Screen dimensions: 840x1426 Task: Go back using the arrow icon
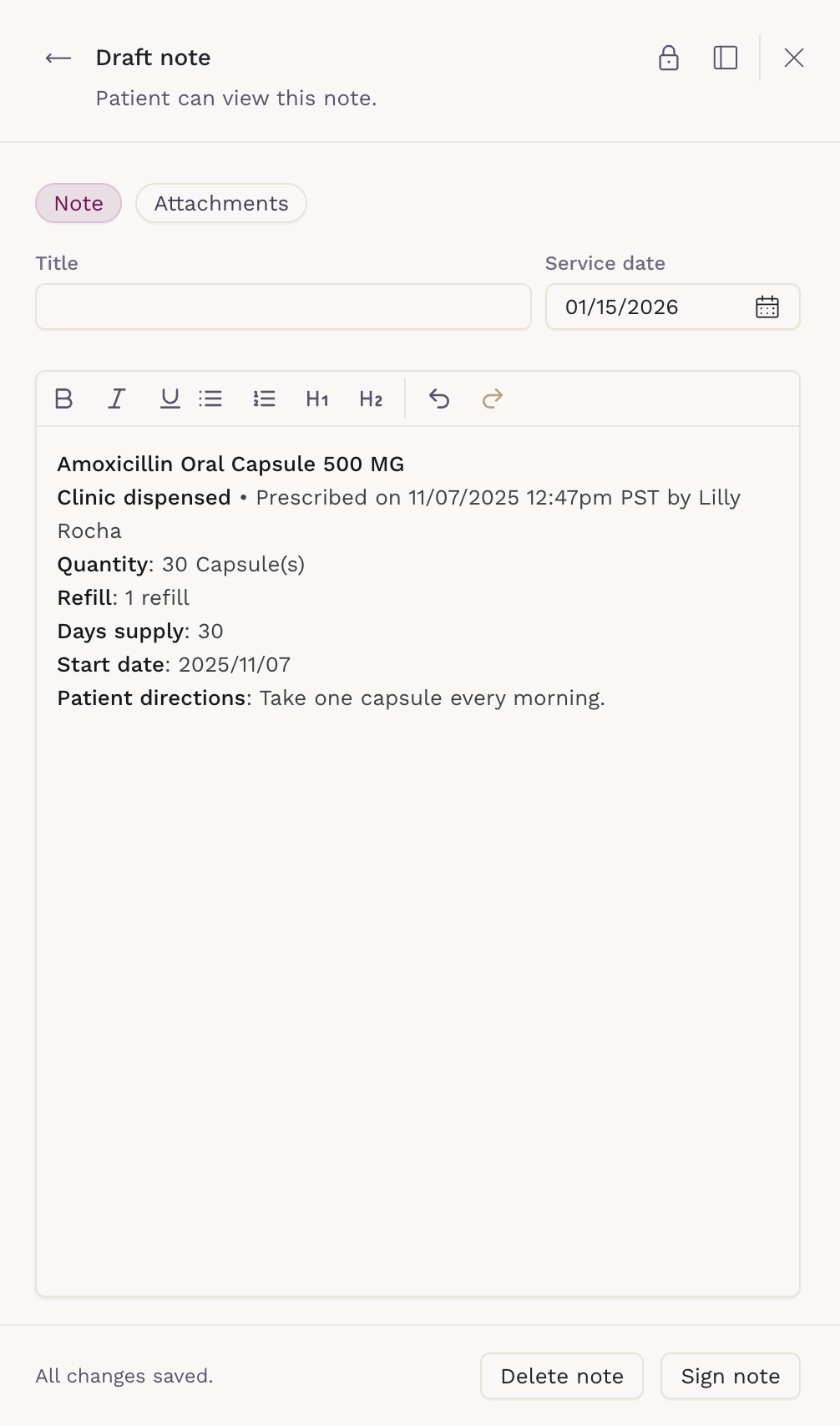[x=58, y=58]
